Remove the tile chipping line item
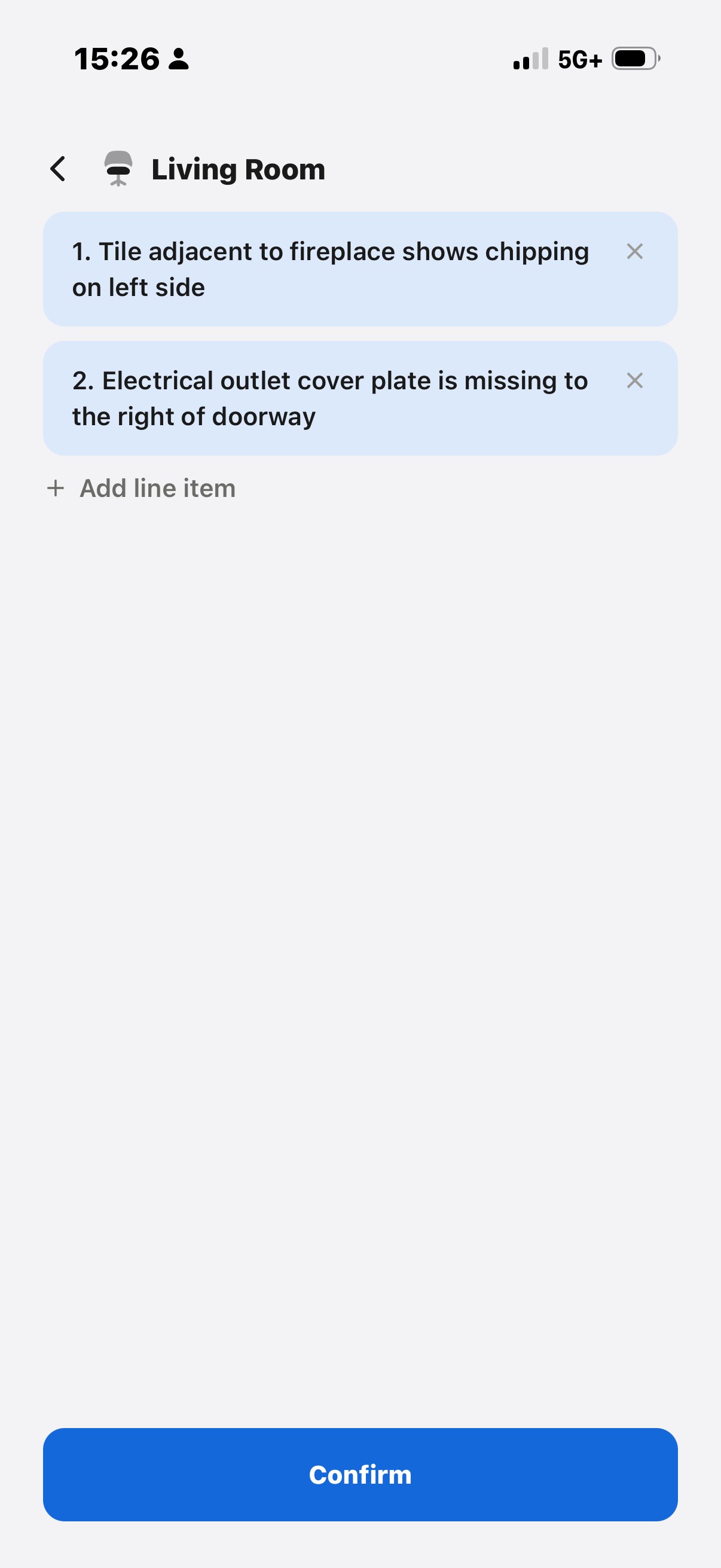 (x=636, y=251)
